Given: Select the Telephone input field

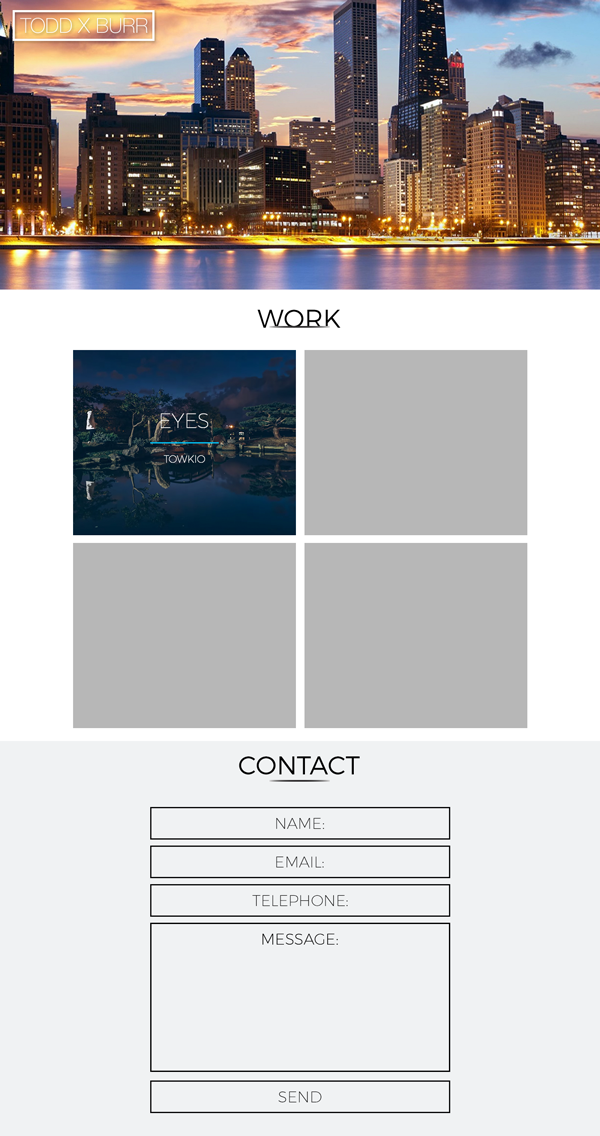Looking at the screenshot, I should click(x=300, y=900).
